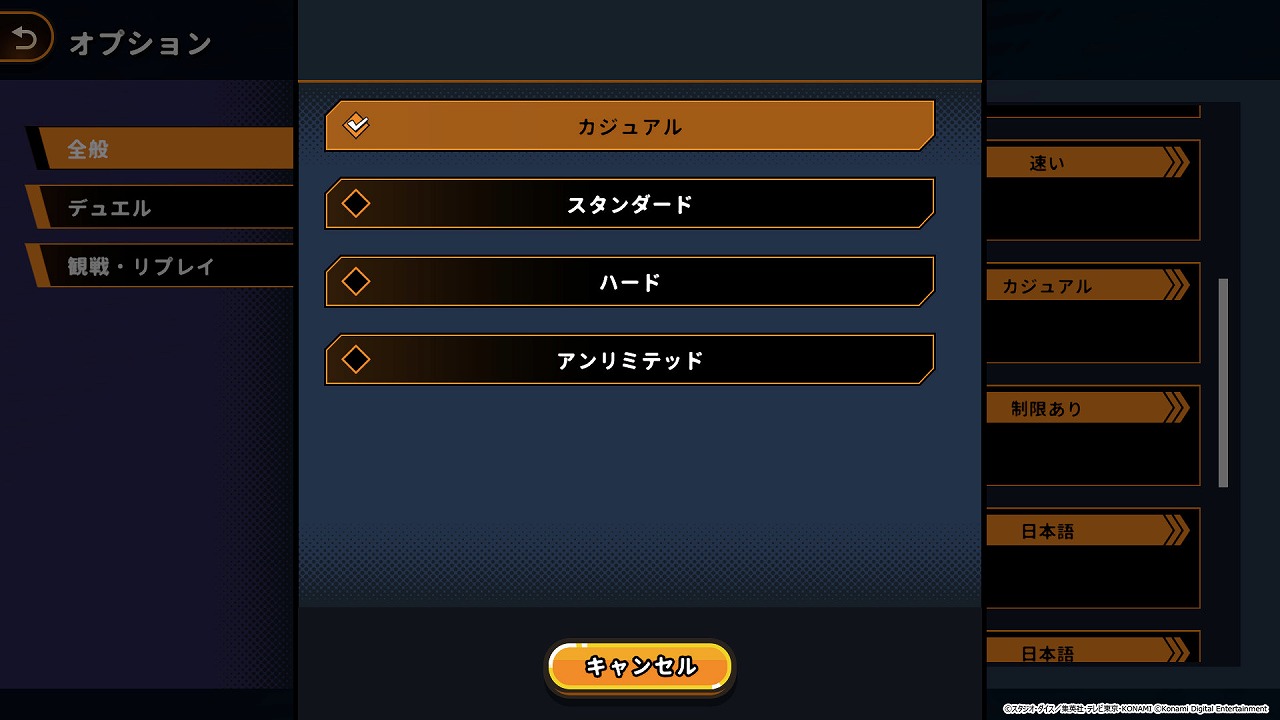Select the アンリミテッド option

(x=630, y=360)
